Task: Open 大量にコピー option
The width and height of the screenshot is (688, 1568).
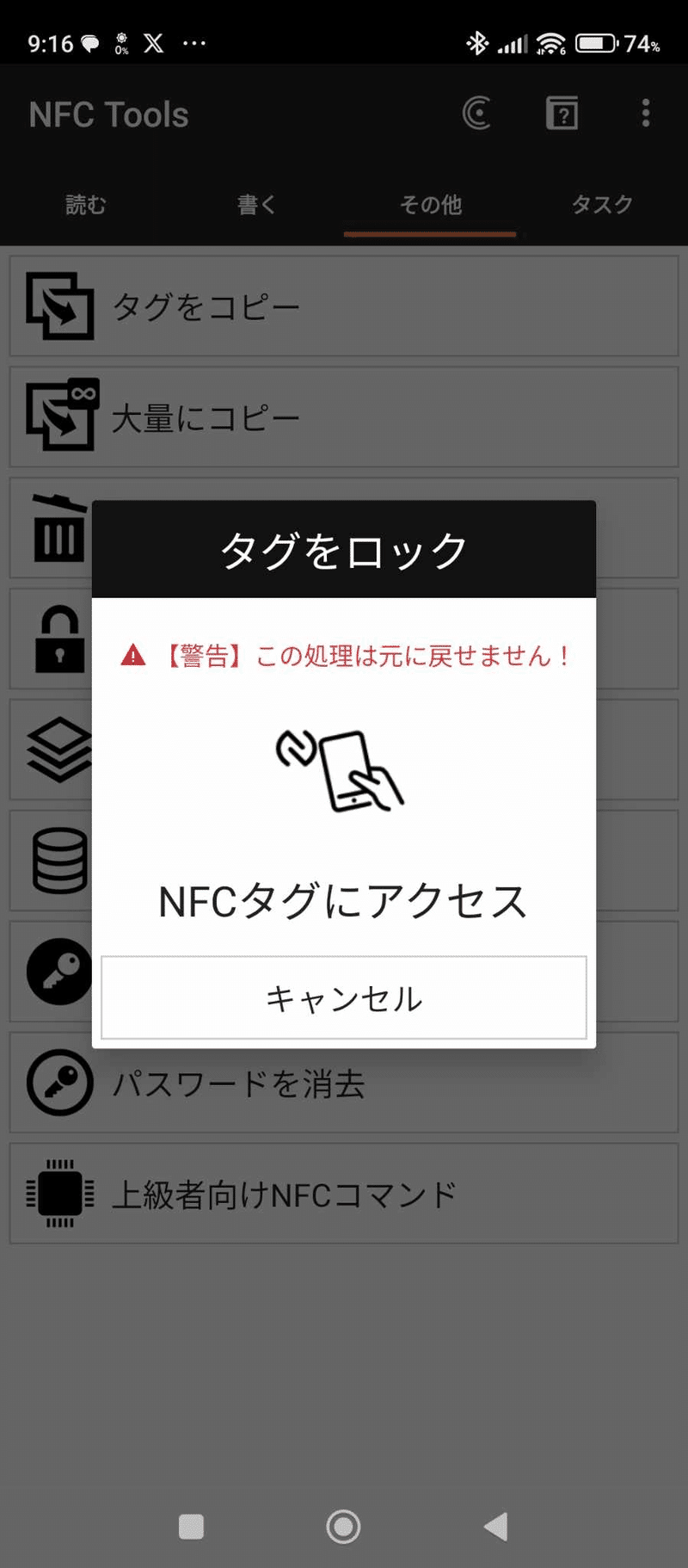Action: (344, 417)
